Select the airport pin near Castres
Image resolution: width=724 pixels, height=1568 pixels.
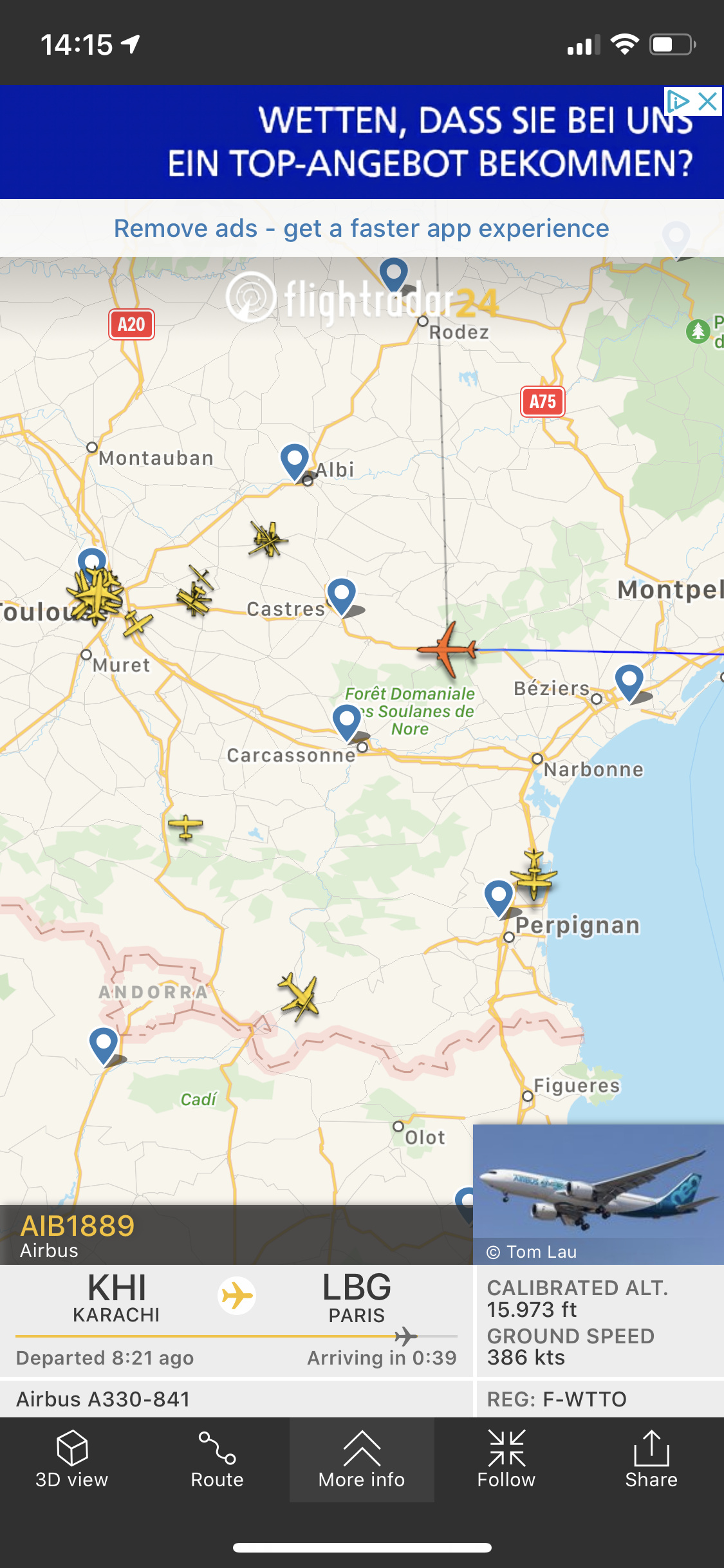pos(342,593)
